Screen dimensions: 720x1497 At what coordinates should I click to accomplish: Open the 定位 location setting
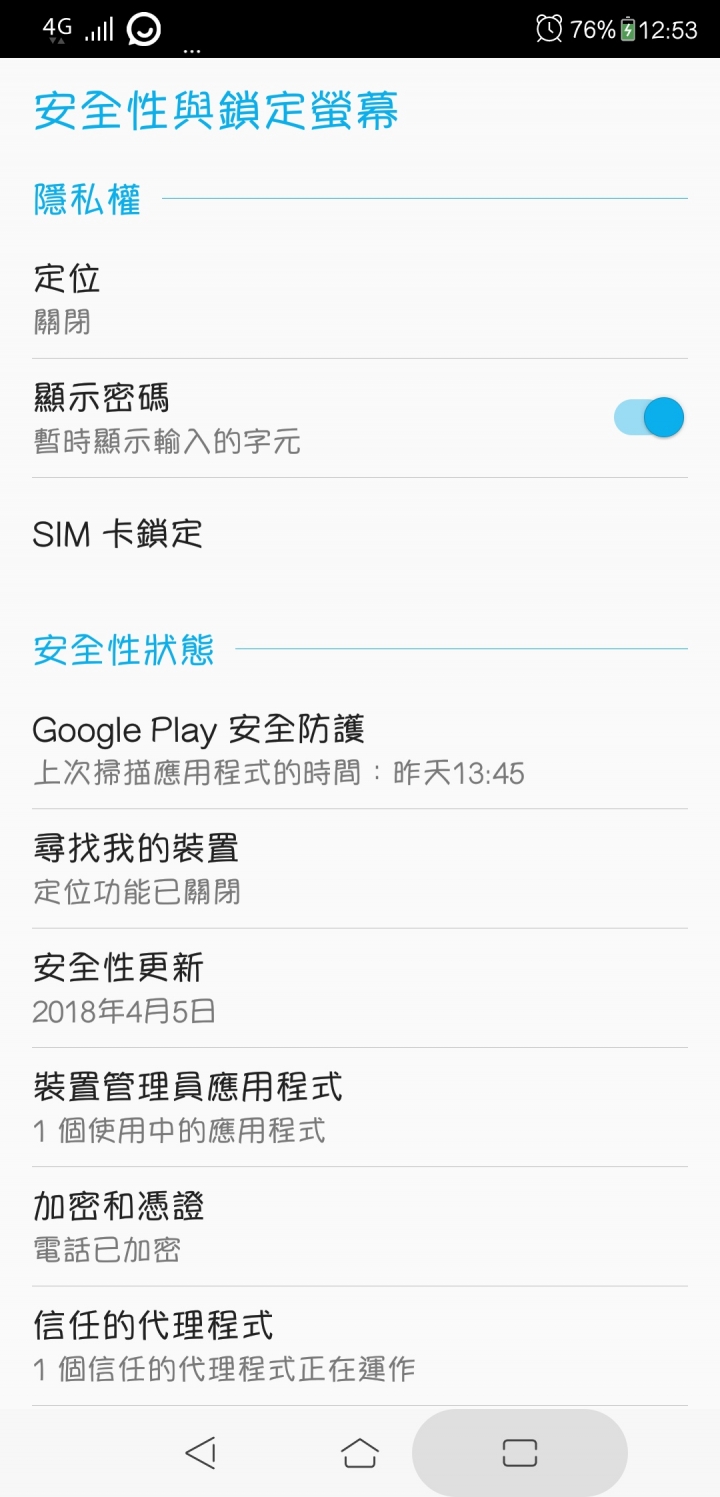click(x=360, y=298)
